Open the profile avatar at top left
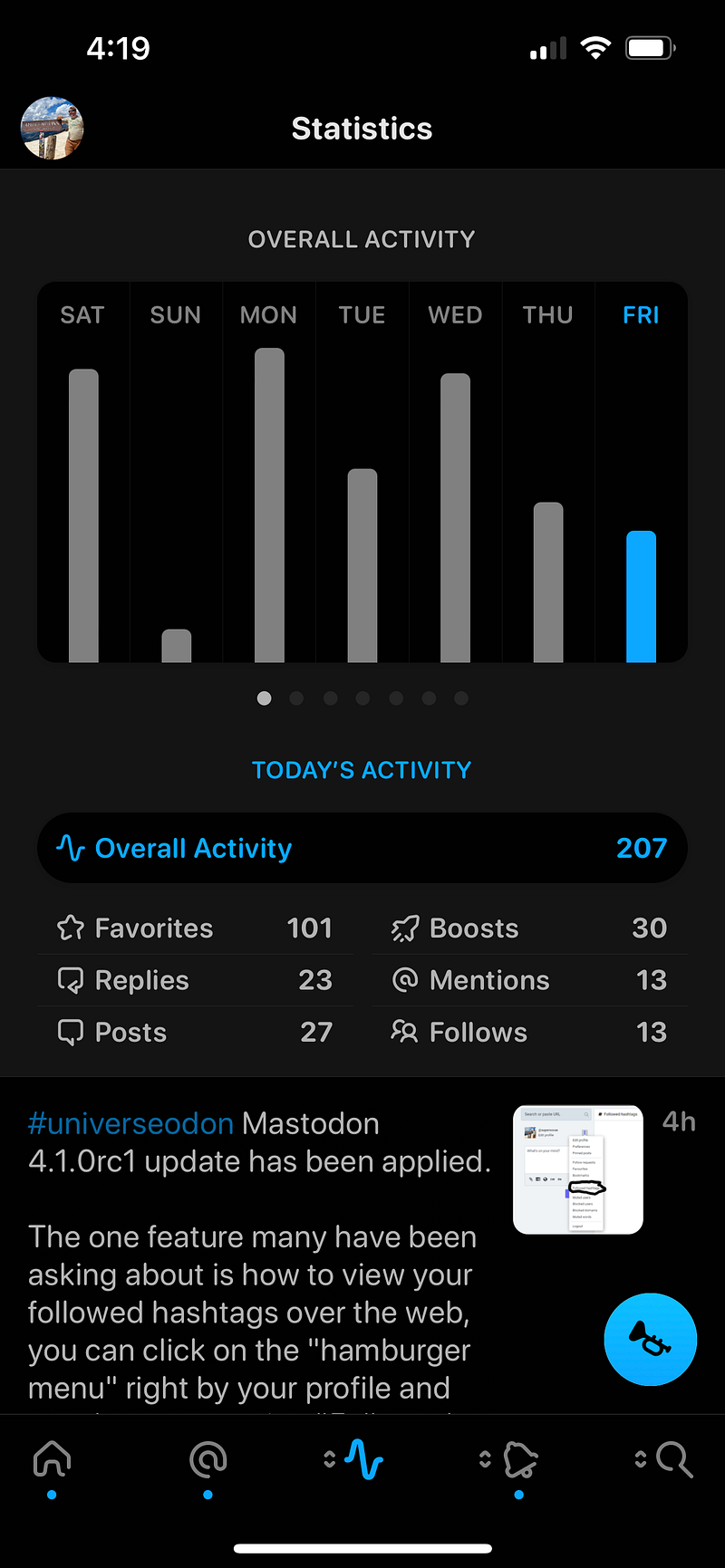This screenshot has width=725, height=1568. (53, 129)
